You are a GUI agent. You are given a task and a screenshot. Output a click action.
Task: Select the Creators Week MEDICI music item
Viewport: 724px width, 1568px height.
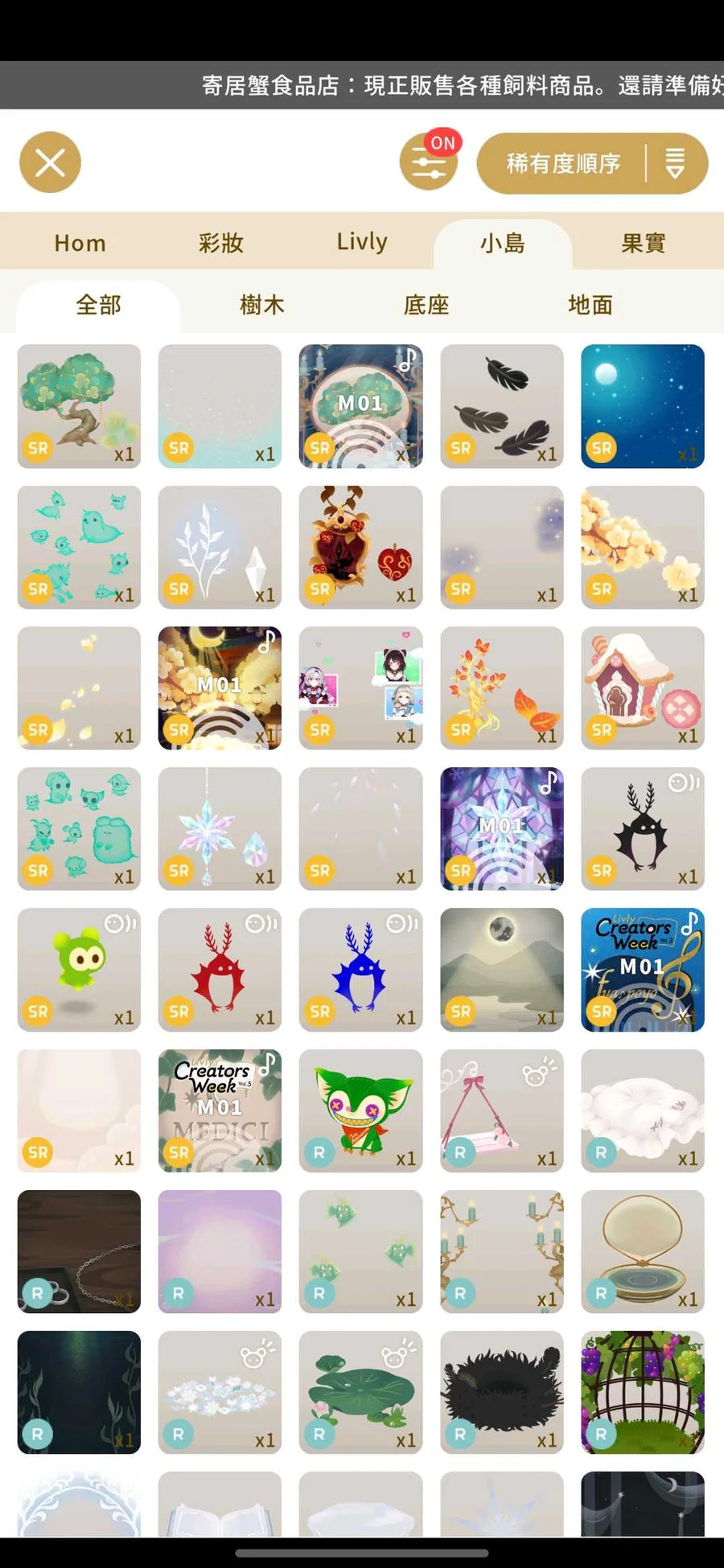pyautogui.click(x=220, y=1110)
